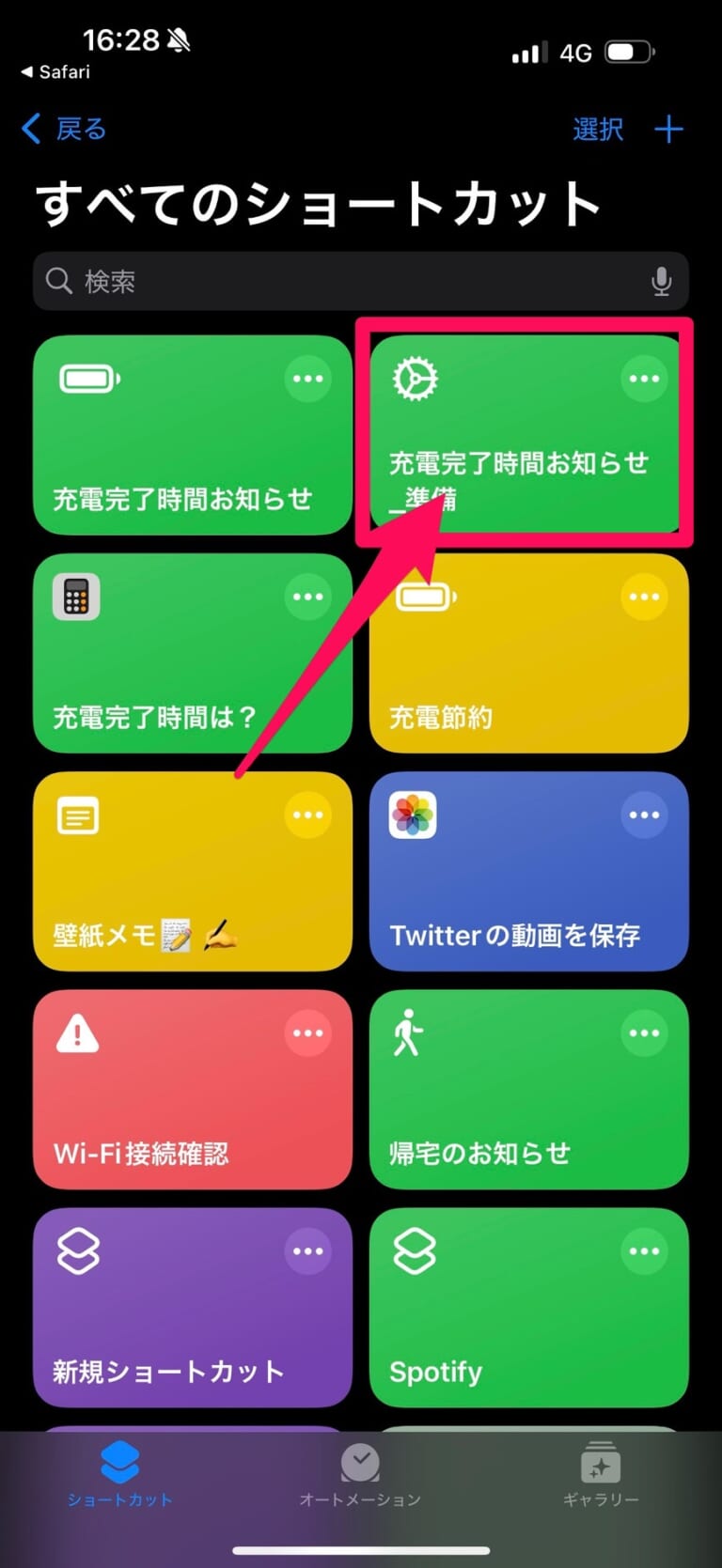Switch to the オートメーション tab
The width and height of the screenshot is (722, 1568).
click(360, 1475)
